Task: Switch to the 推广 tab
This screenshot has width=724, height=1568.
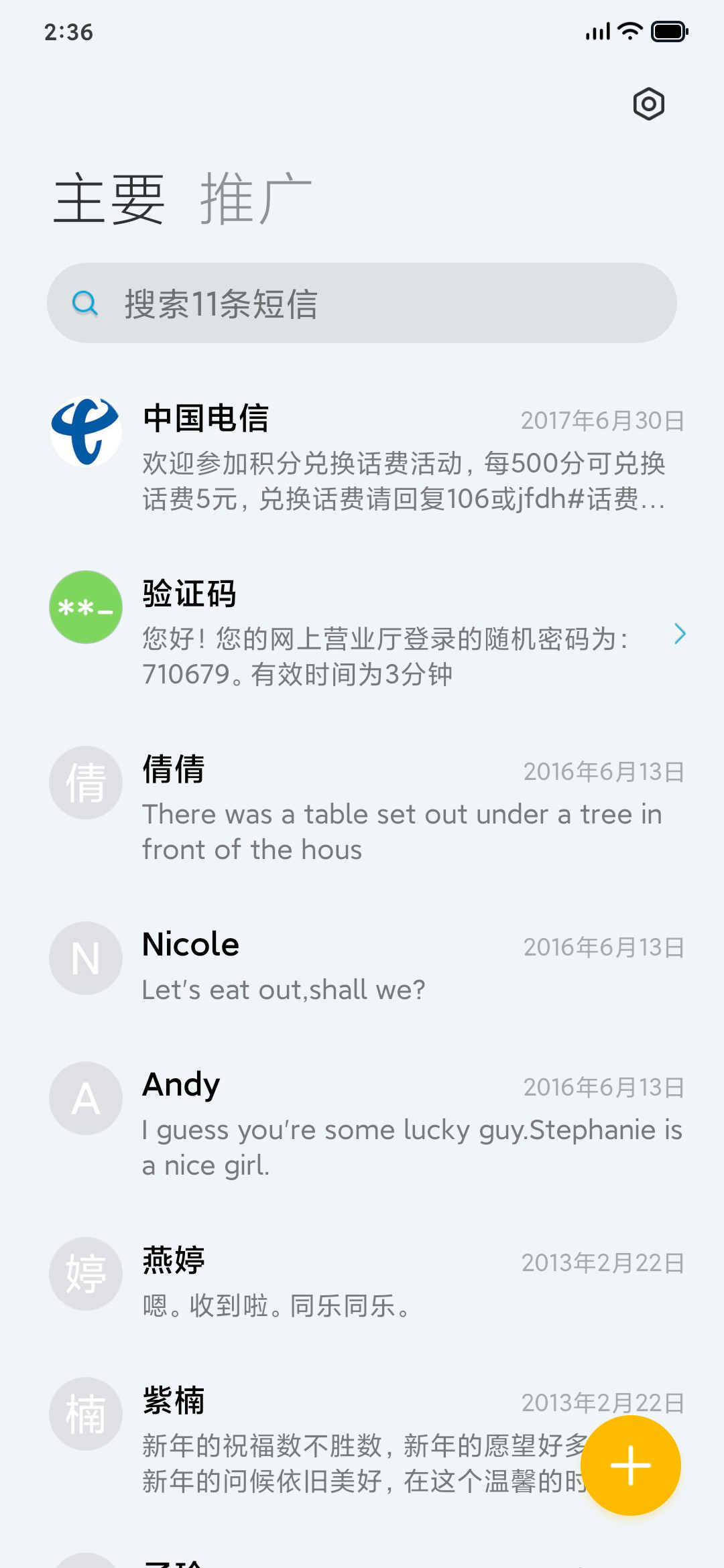Action: coord(256,198)
